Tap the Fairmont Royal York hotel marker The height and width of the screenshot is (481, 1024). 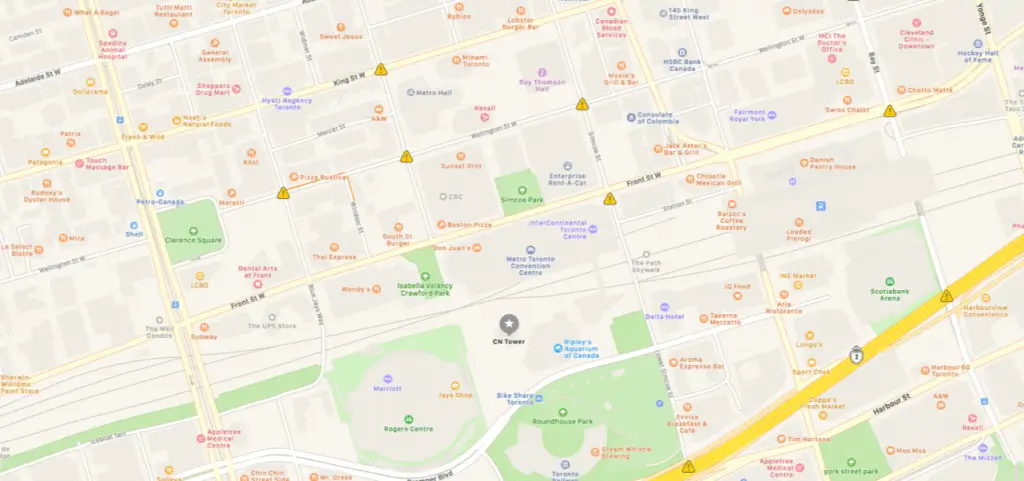773,116
